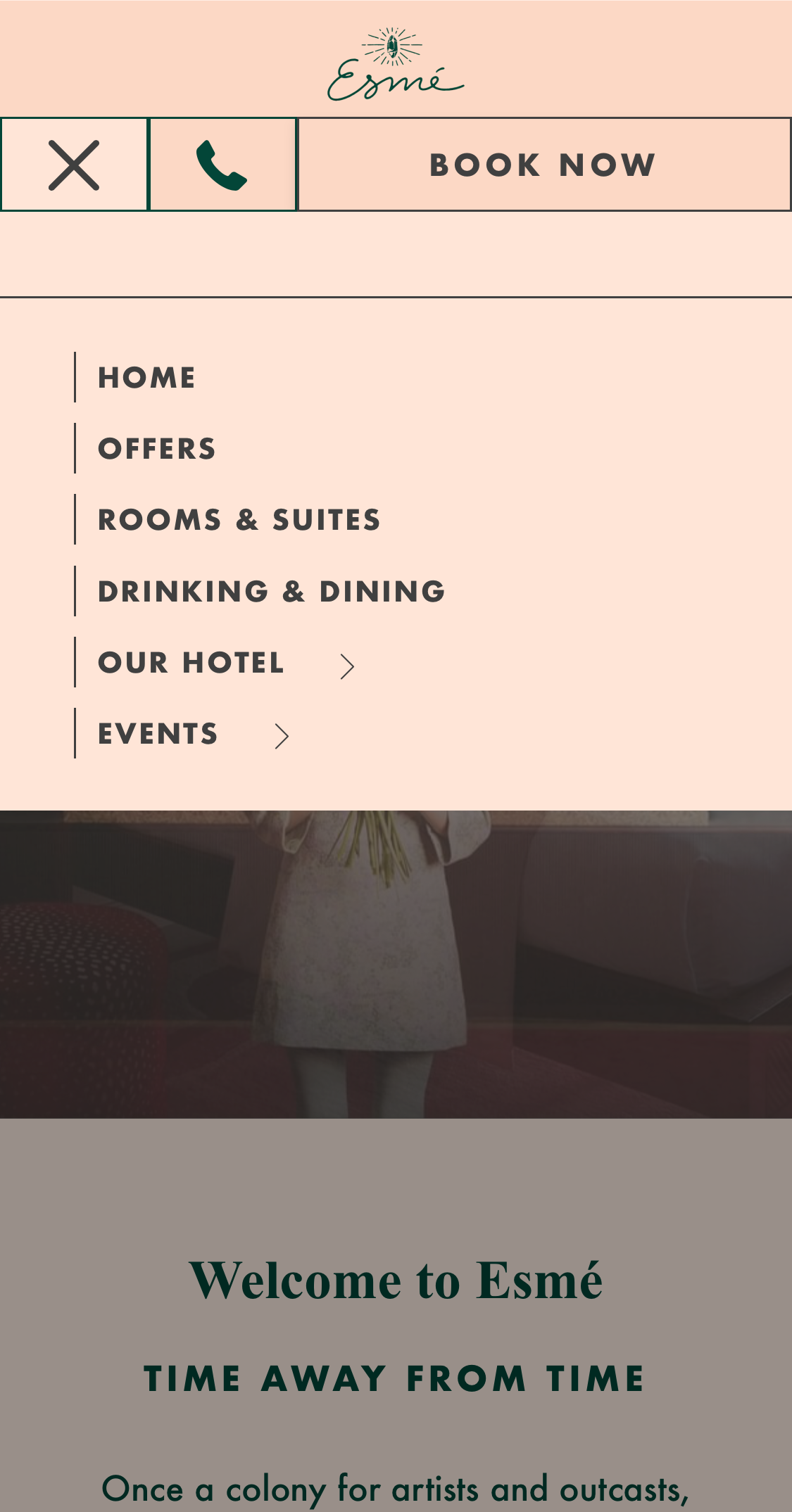Open the OFFERS menu entry
Screen dimensions: 792x1512
click(156, 448)
